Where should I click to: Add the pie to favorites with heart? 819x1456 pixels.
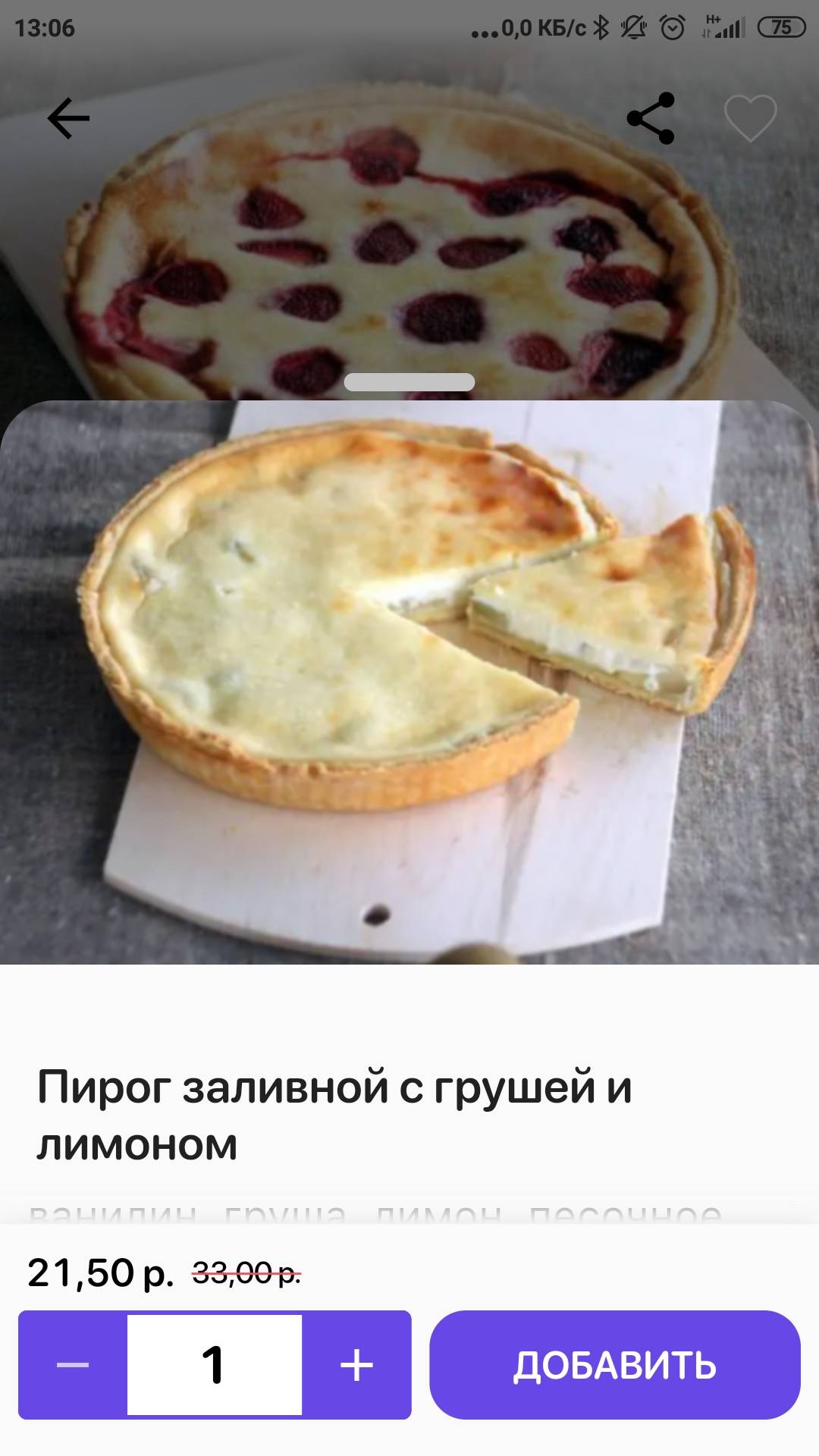[x=750, y=118]
